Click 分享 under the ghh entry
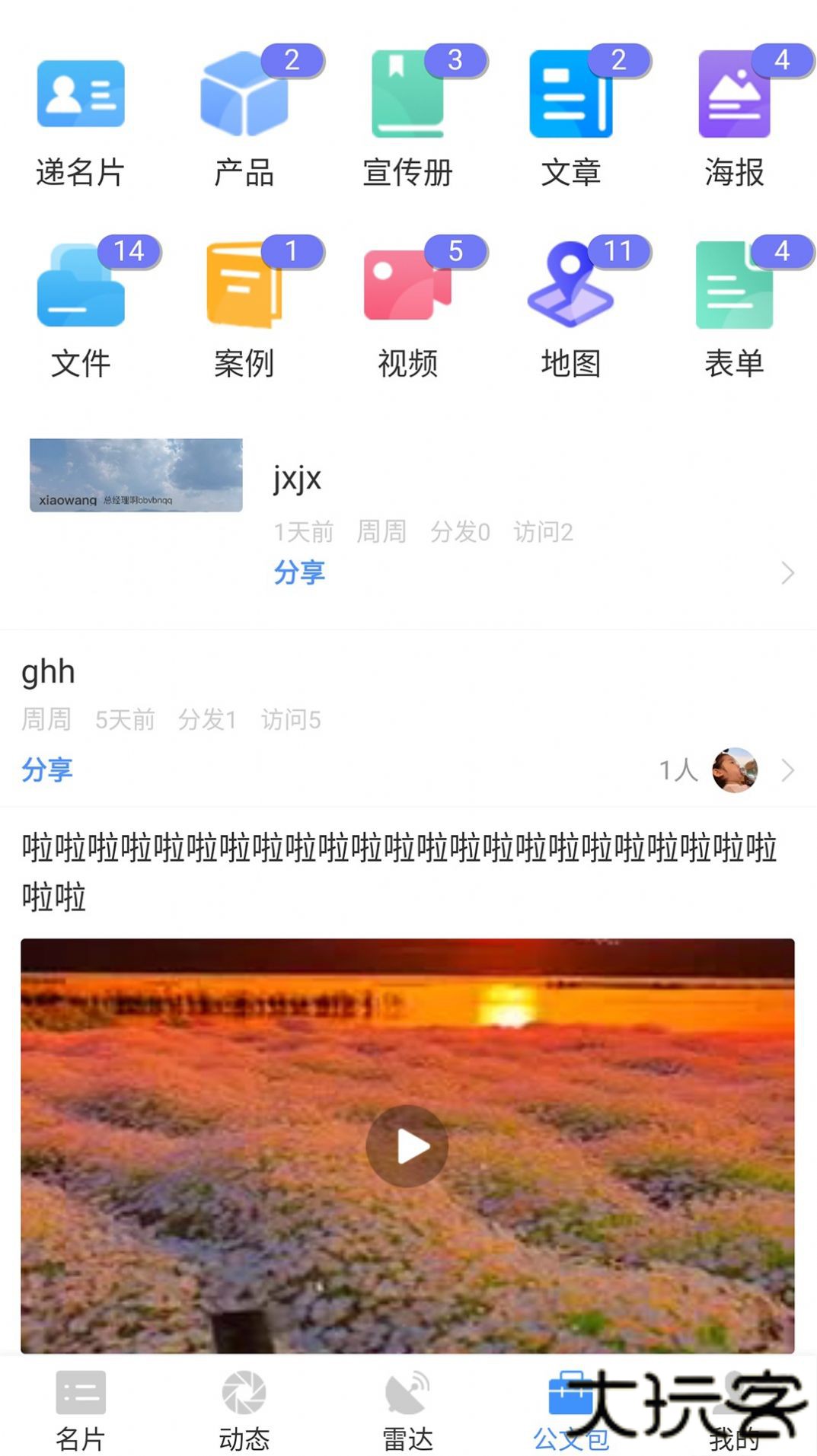Screen dimensions: 817x1456 [47, 770]
